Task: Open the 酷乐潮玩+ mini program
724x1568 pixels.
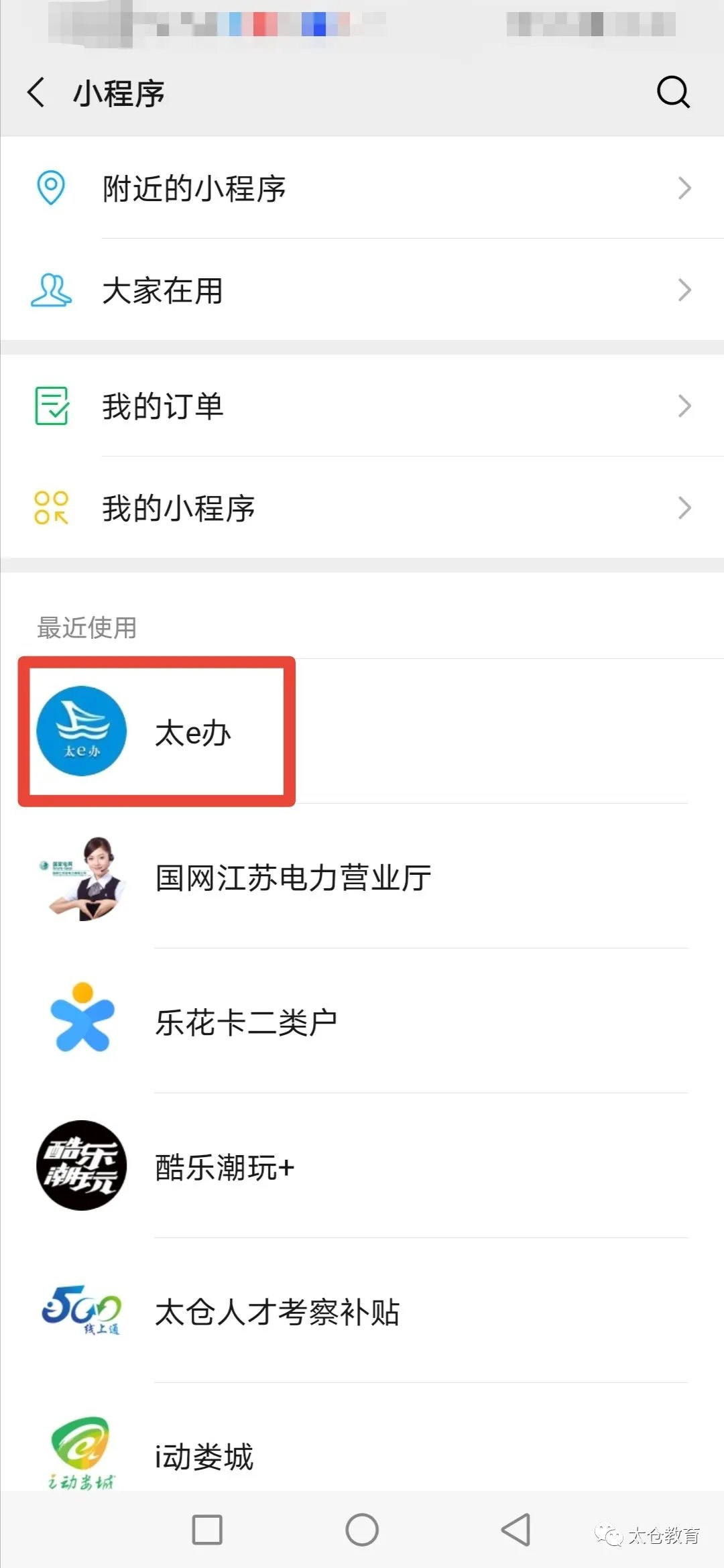Action: pos(225,1167)
